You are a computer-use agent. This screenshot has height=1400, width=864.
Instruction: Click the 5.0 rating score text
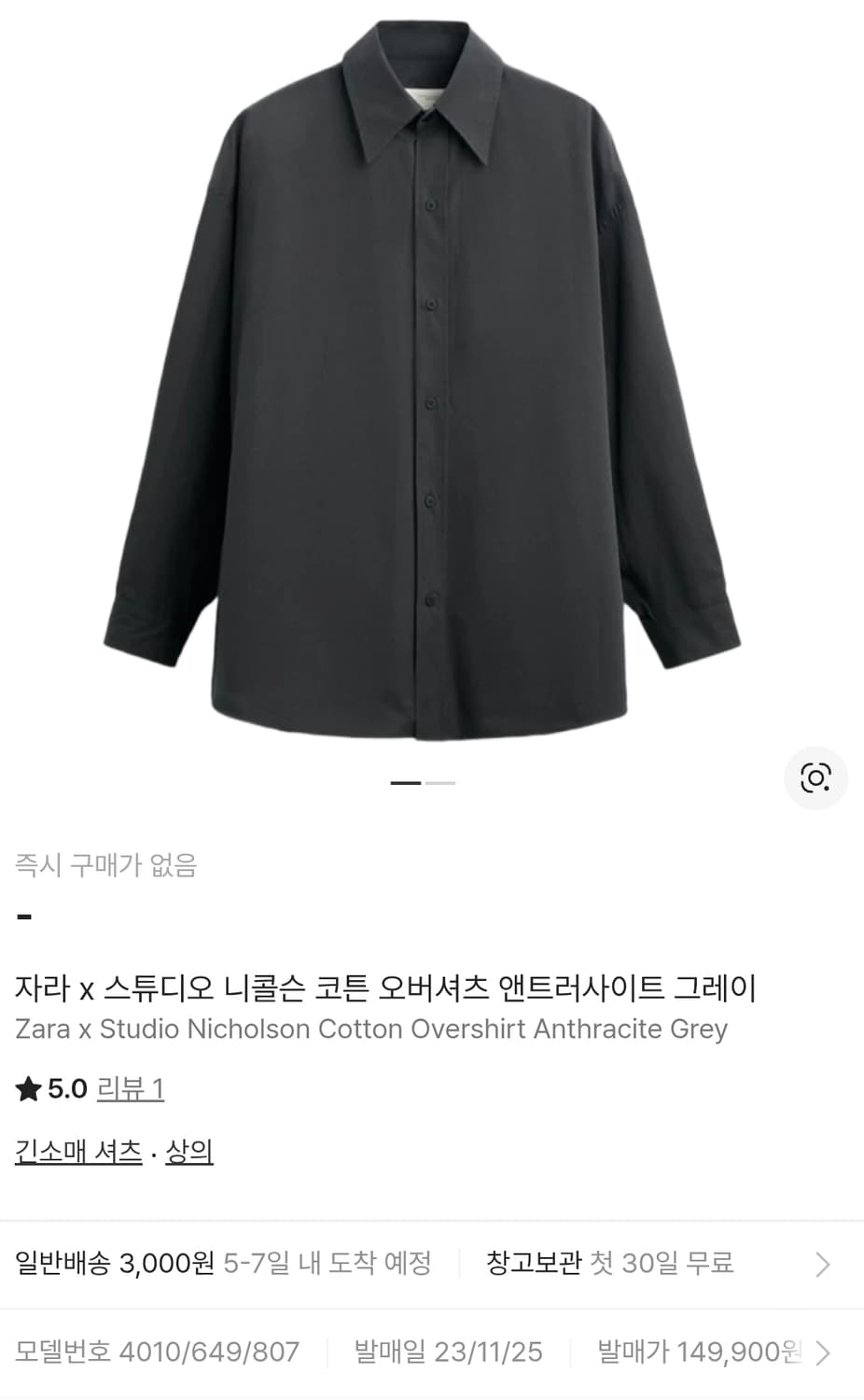click(68, 1088)
